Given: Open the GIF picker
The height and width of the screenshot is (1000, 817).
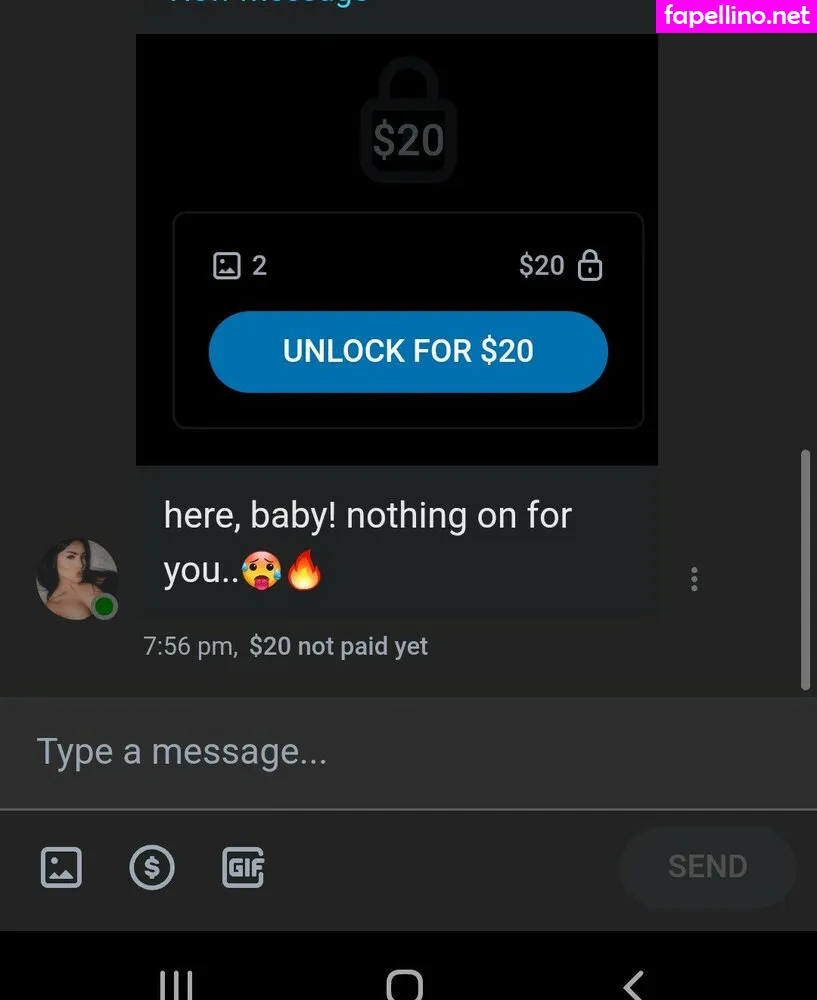Looking at the screenshot, I should tap(243, 866).
